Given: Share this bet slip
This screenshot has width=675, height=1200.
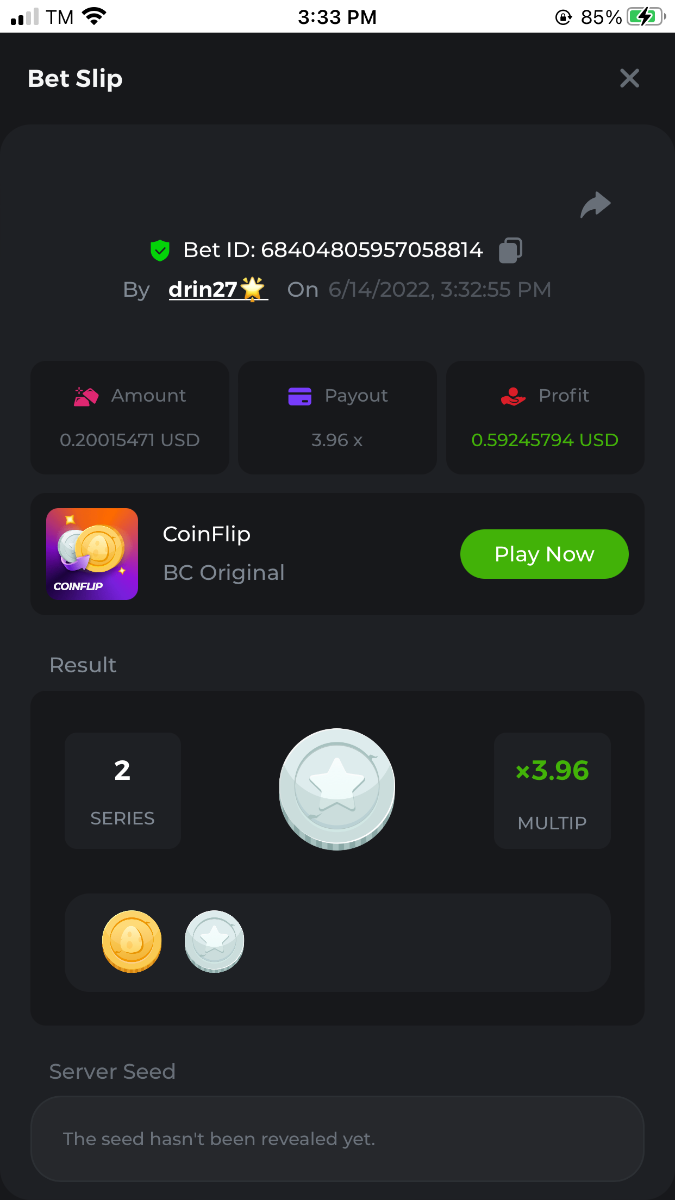Looking at the screenshot, I should point(595,205).
